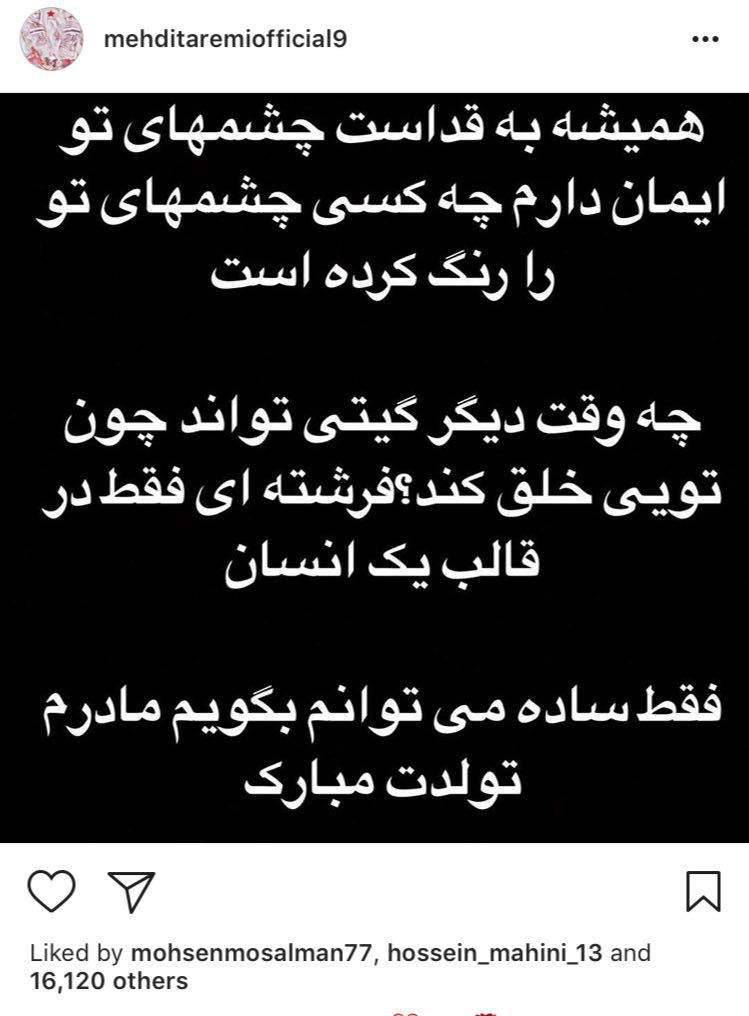The height and width of the screenshot is (1016, 749).
Task: Open the mehditaremiofficial9 username link
Action: (x=226, y=38)
